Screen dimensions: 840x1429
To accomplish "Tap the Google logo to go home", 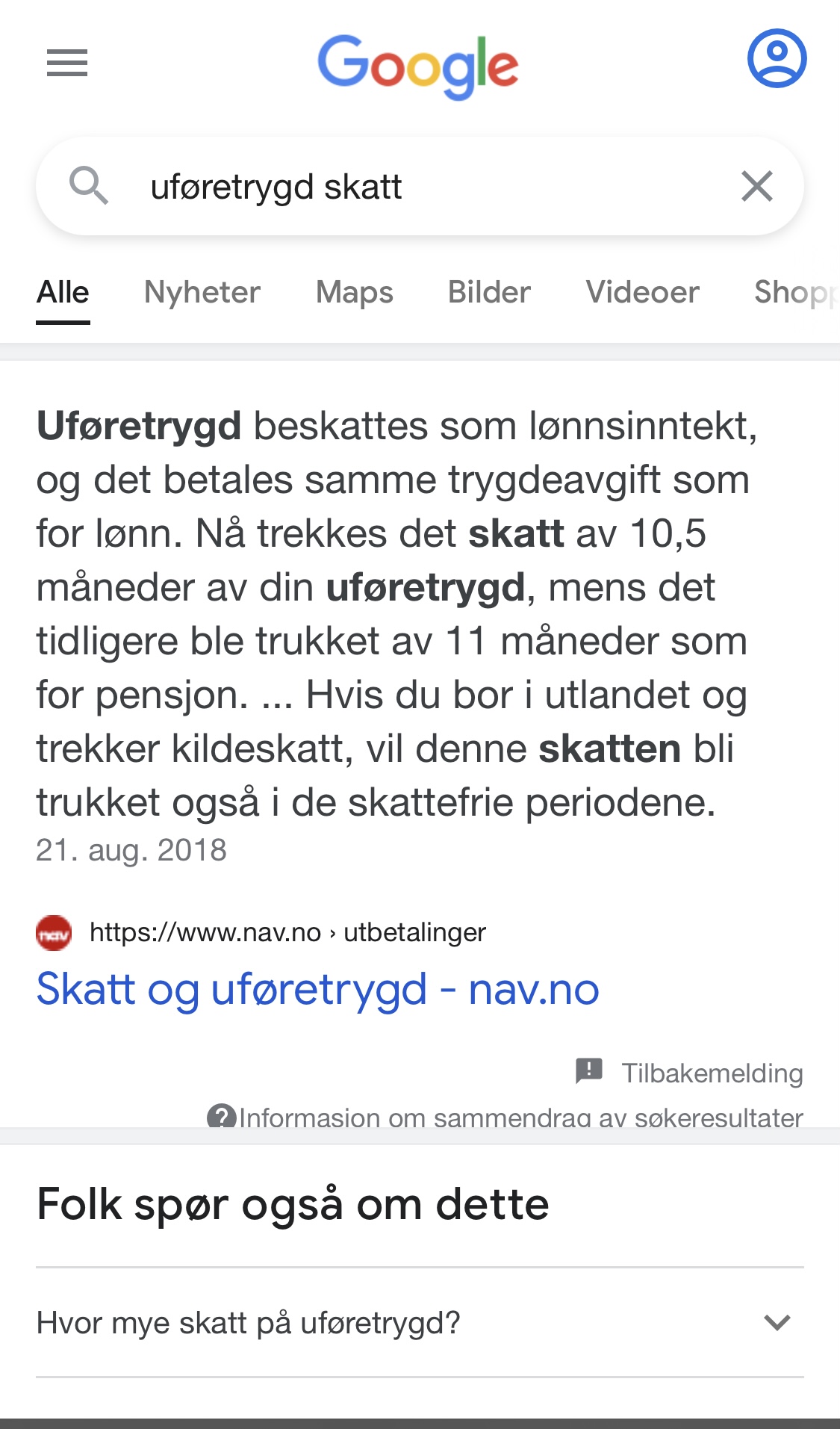I will tap(418, 66).
